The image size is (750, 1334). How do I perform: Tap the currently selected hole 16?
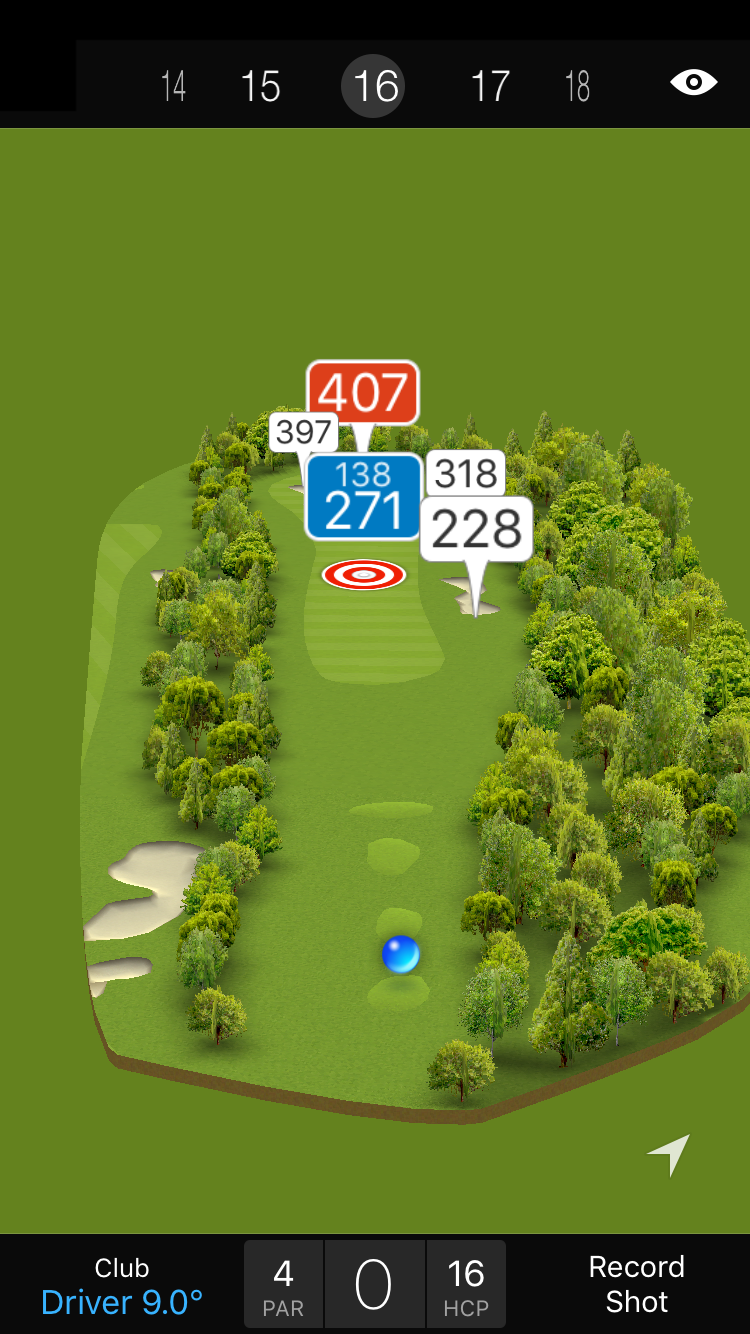point(376,86)
